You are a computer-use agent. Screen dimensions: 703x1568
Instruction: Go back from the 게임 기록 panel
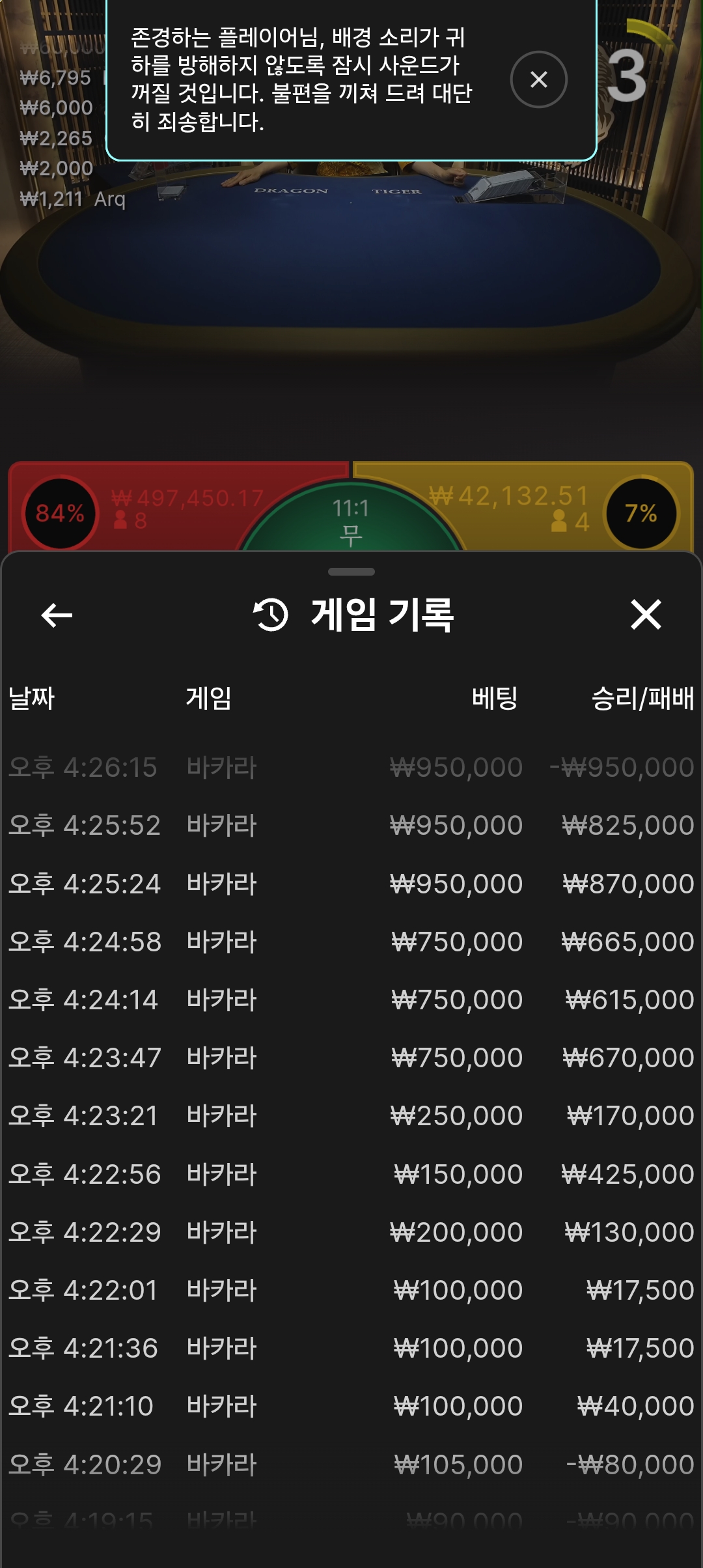pyautogui.click(x=57, y=615)
